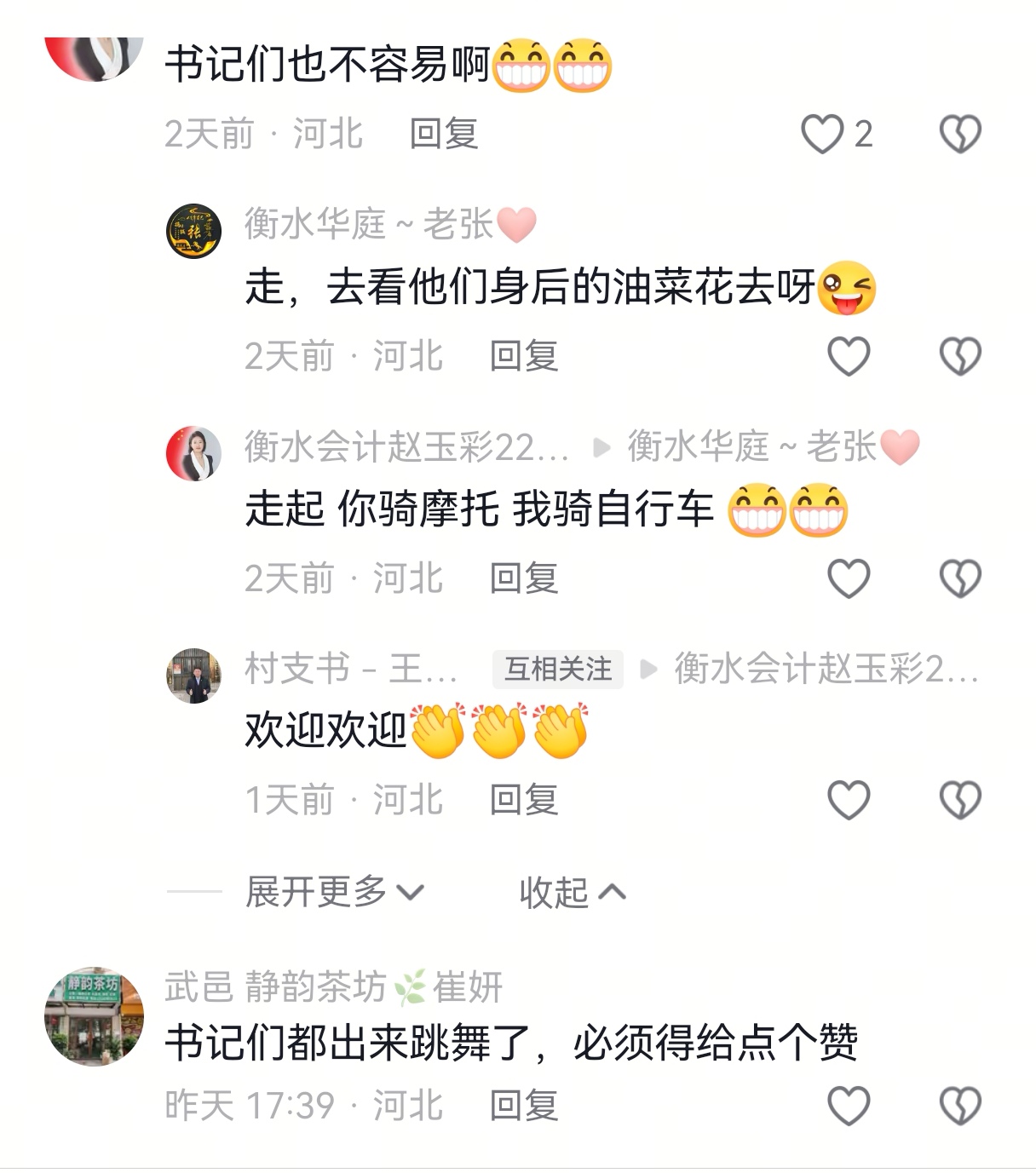
Task: Like the "欢迎欢迎" comment
Action: point(849,800)
